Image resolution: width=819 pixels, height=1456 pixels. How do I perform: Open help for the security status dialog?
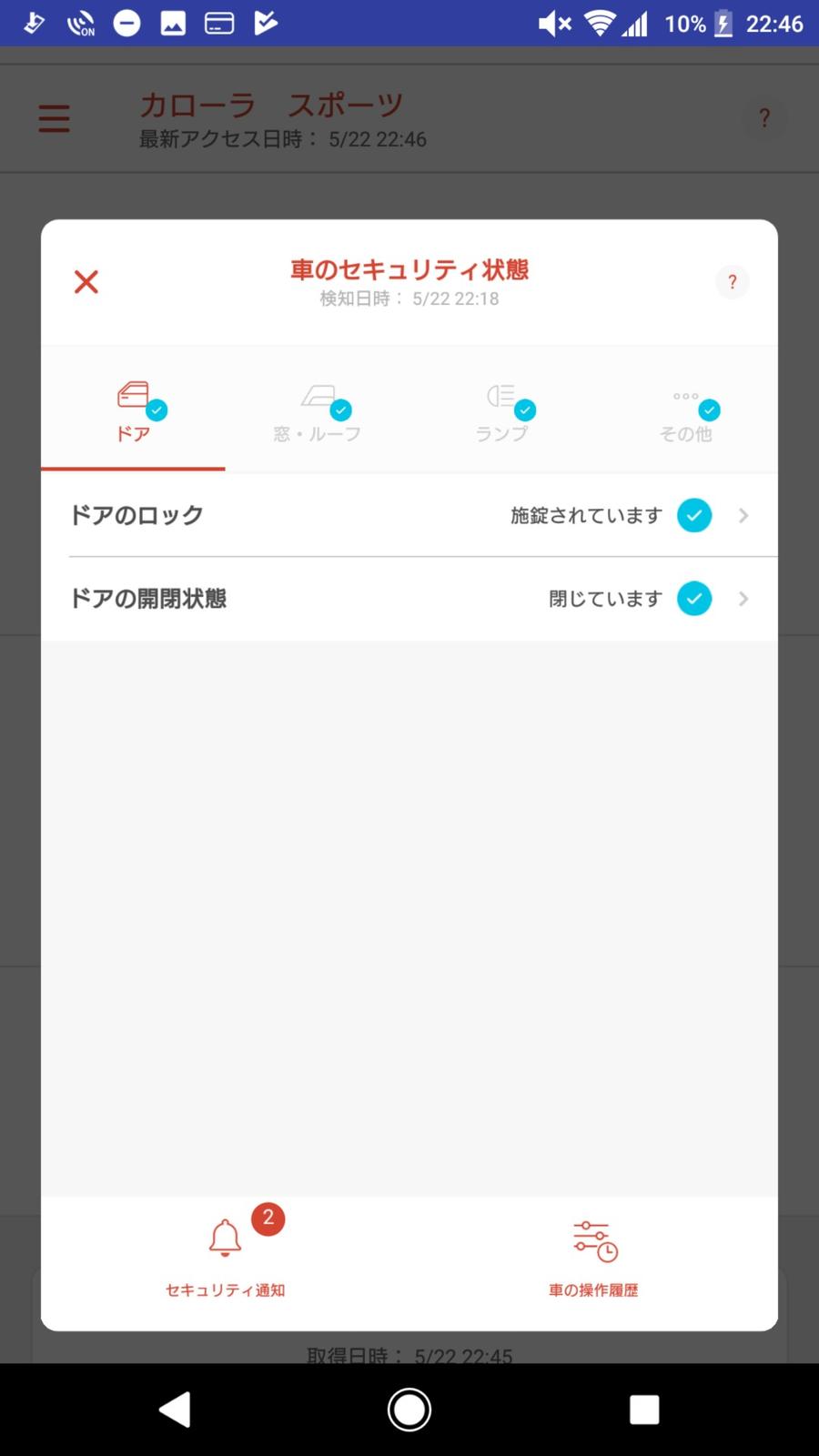click(732, 282)
